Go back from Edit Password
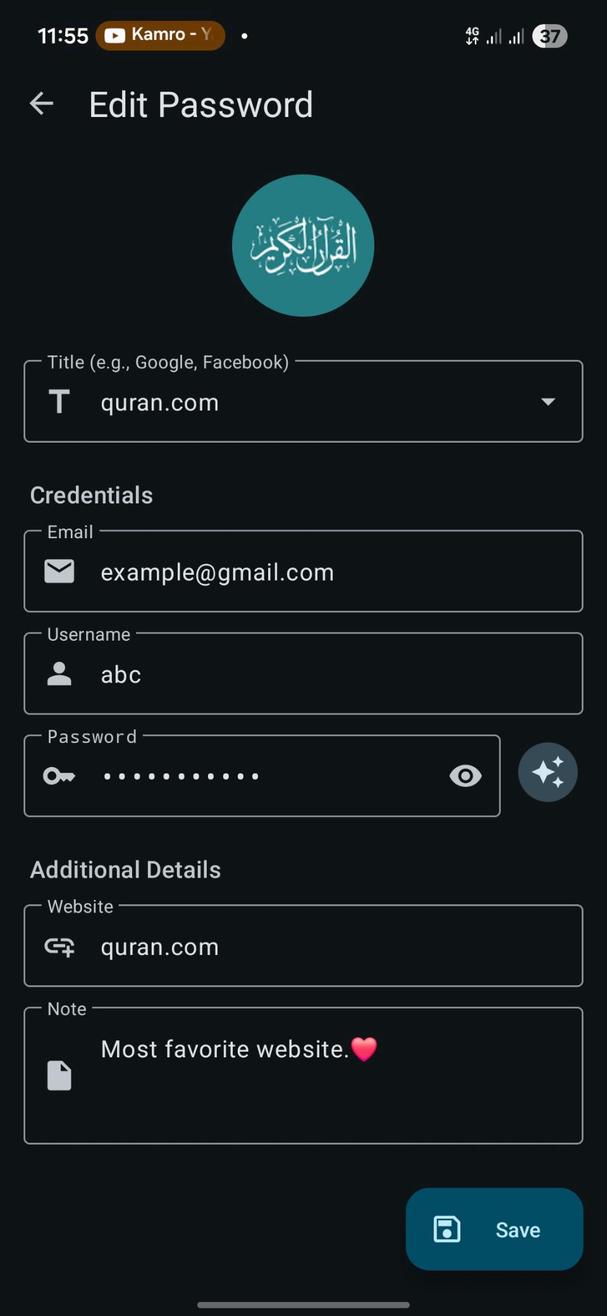 pos(41,103)
